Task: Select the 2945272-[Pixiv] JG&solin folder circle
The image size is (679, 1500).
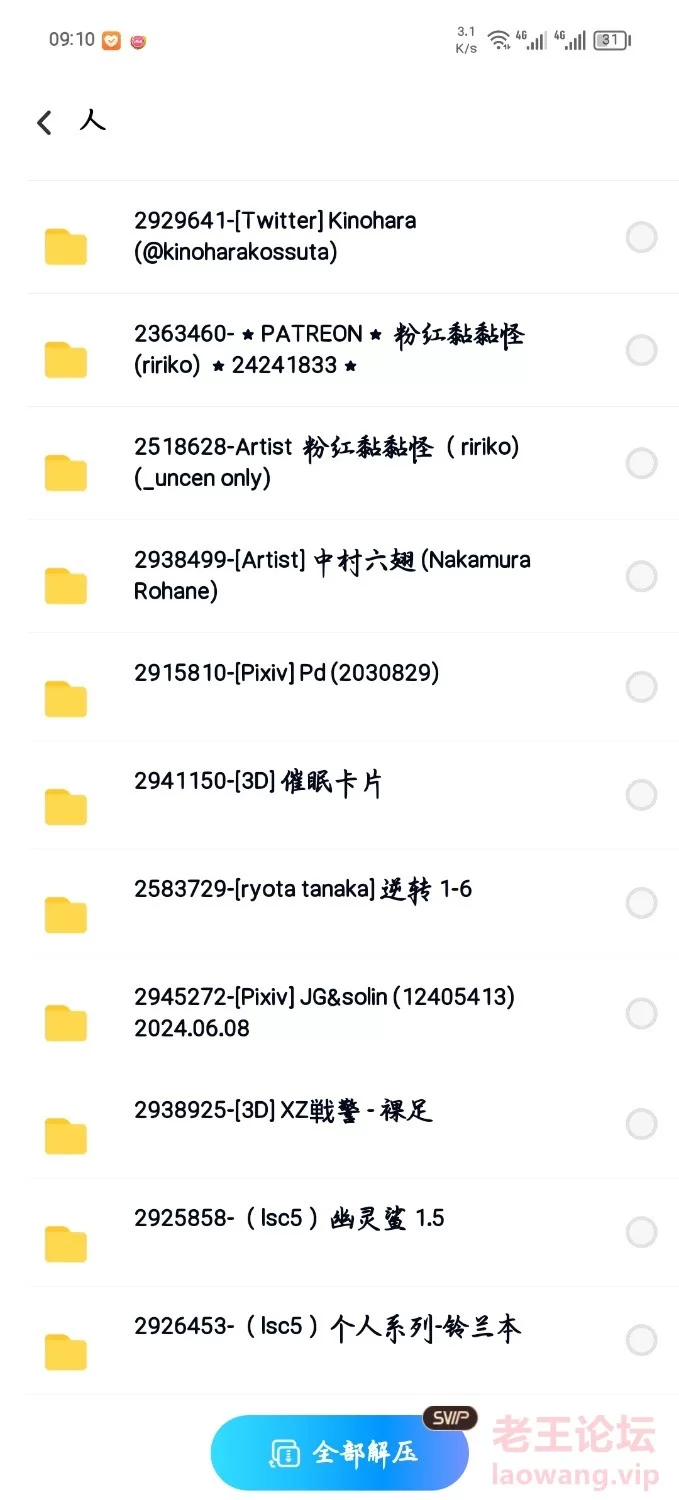Action: [641, 1013]
